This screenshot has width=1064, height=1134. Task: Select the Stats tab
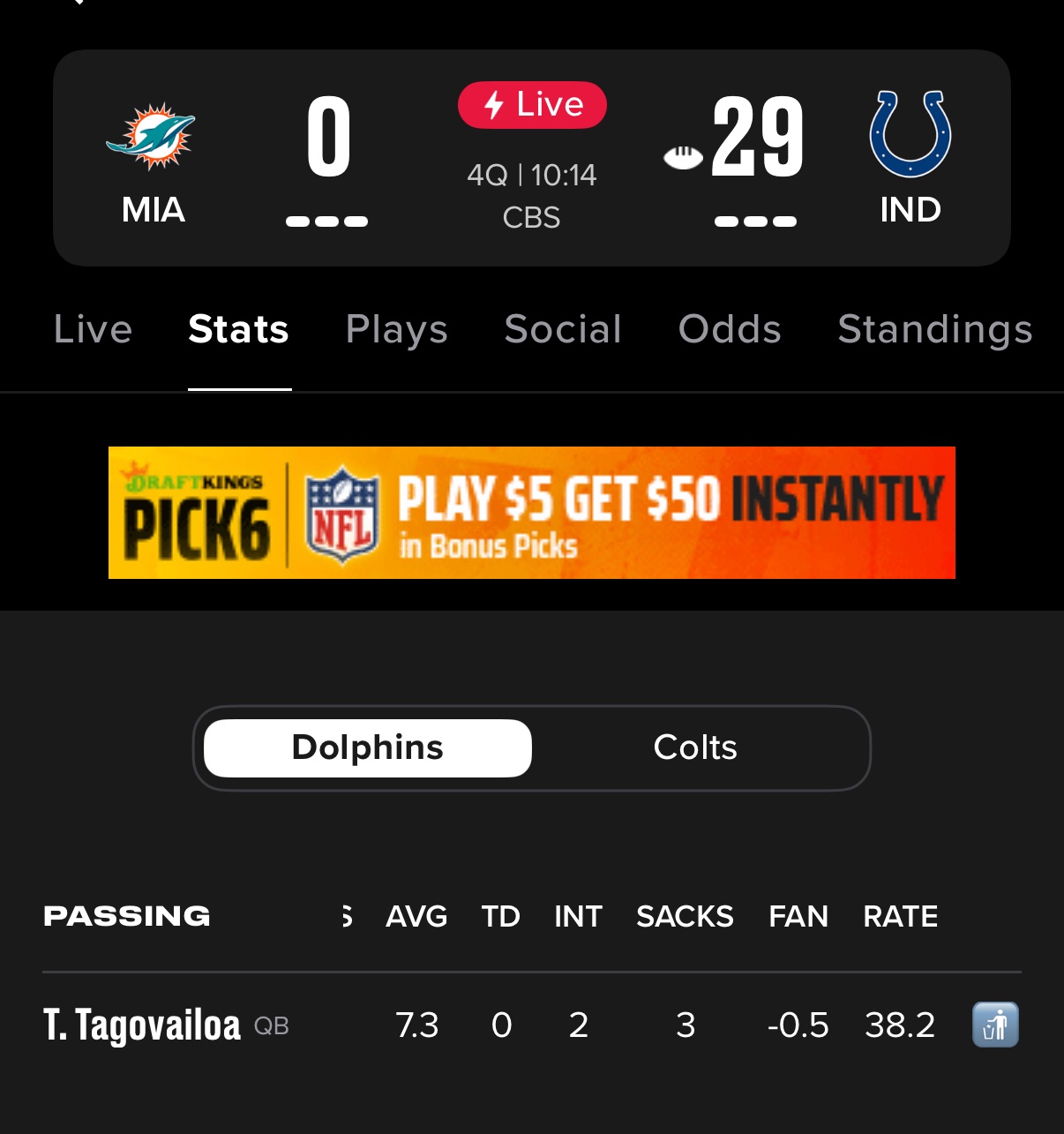tap(238, 329)
